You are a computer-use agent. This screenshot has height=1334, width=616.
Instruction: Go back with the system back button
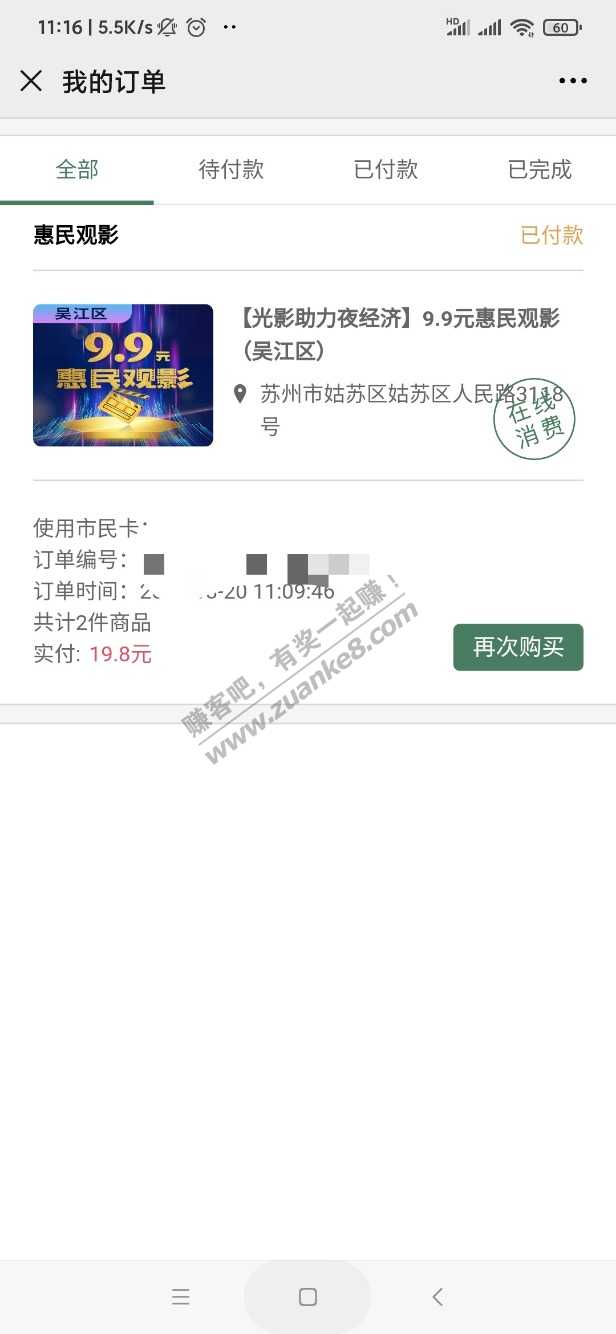(x=437, y=1297)
